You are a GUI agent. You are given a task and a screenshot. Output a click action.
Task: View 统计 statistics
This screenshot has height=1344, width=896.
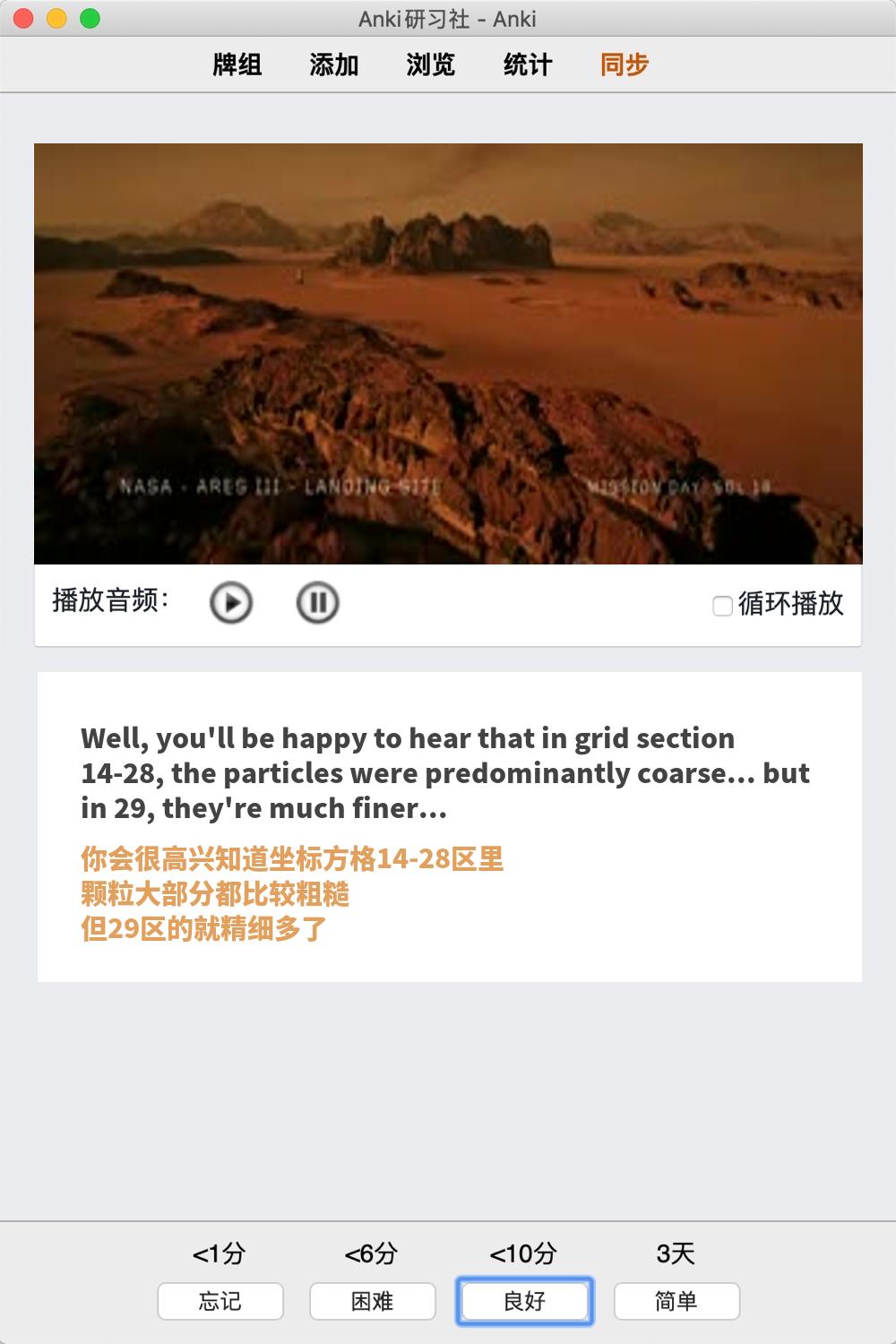tap(528, 65)
